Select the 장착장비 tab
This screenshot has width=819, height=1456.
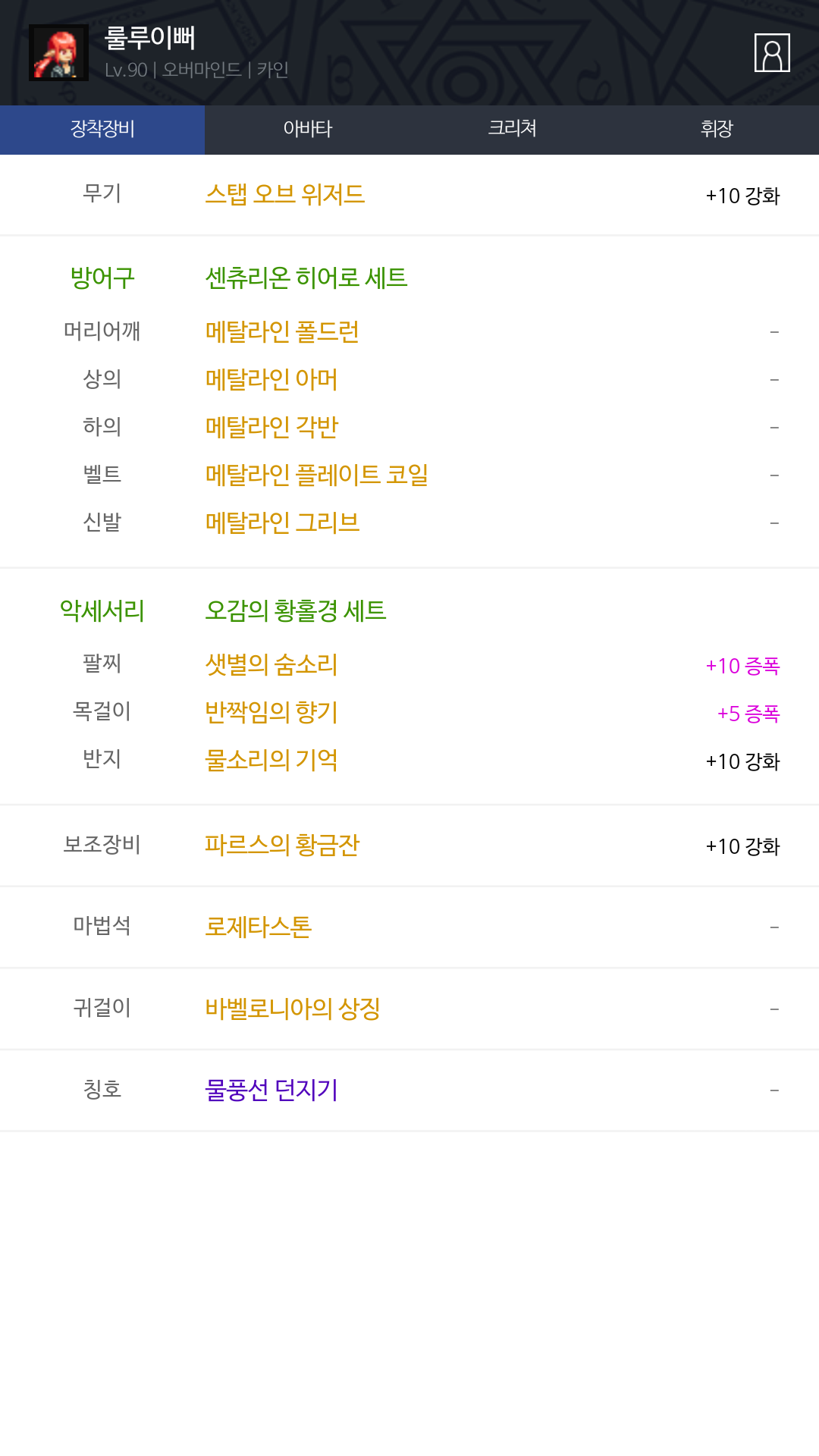pos(102,129)
